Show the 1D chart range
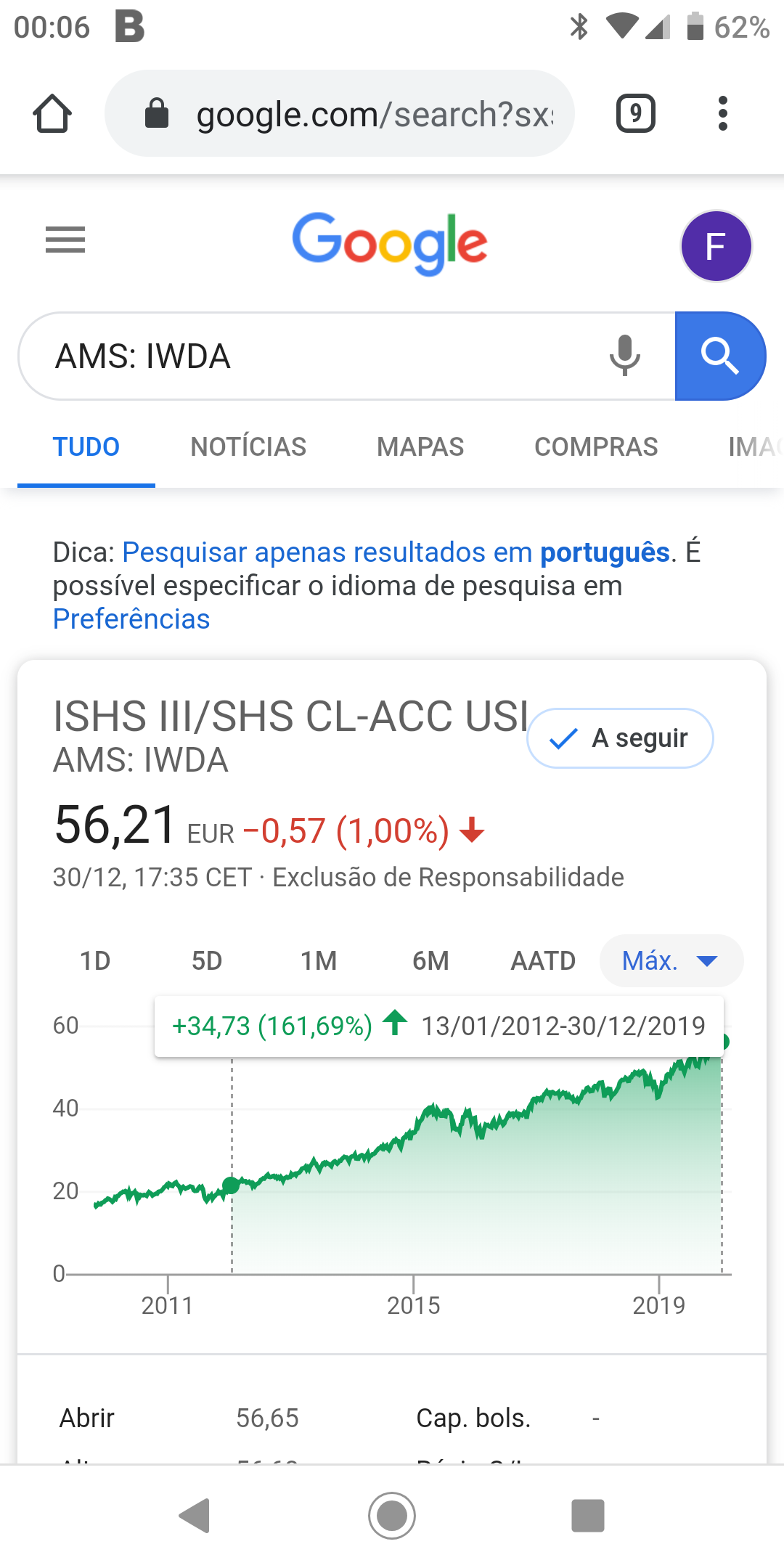This screenshot has width=784, height=1568. (x=95, y=961)
